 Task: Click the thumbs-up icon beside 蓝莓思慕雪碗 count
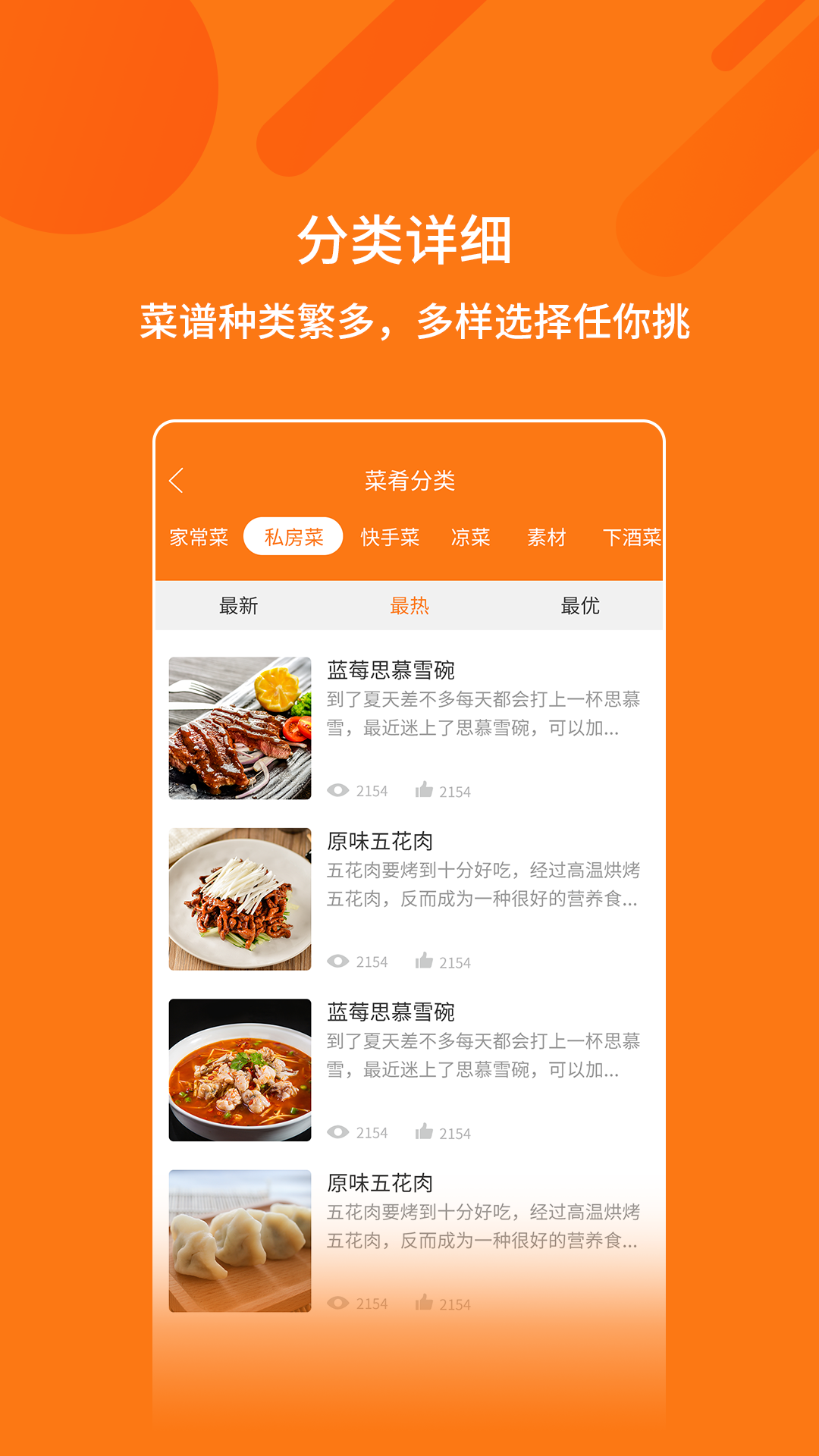pos(425,789)
